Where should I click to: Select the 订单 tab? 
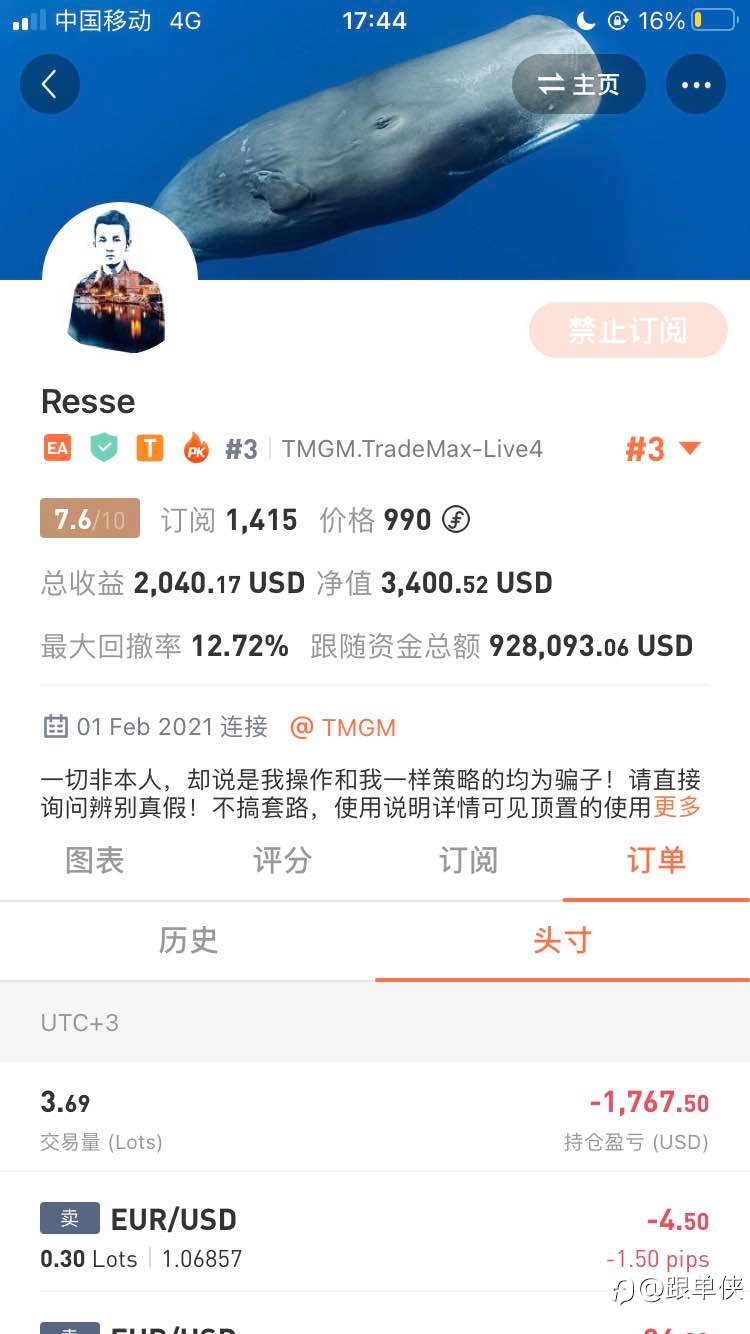(656, 860)
